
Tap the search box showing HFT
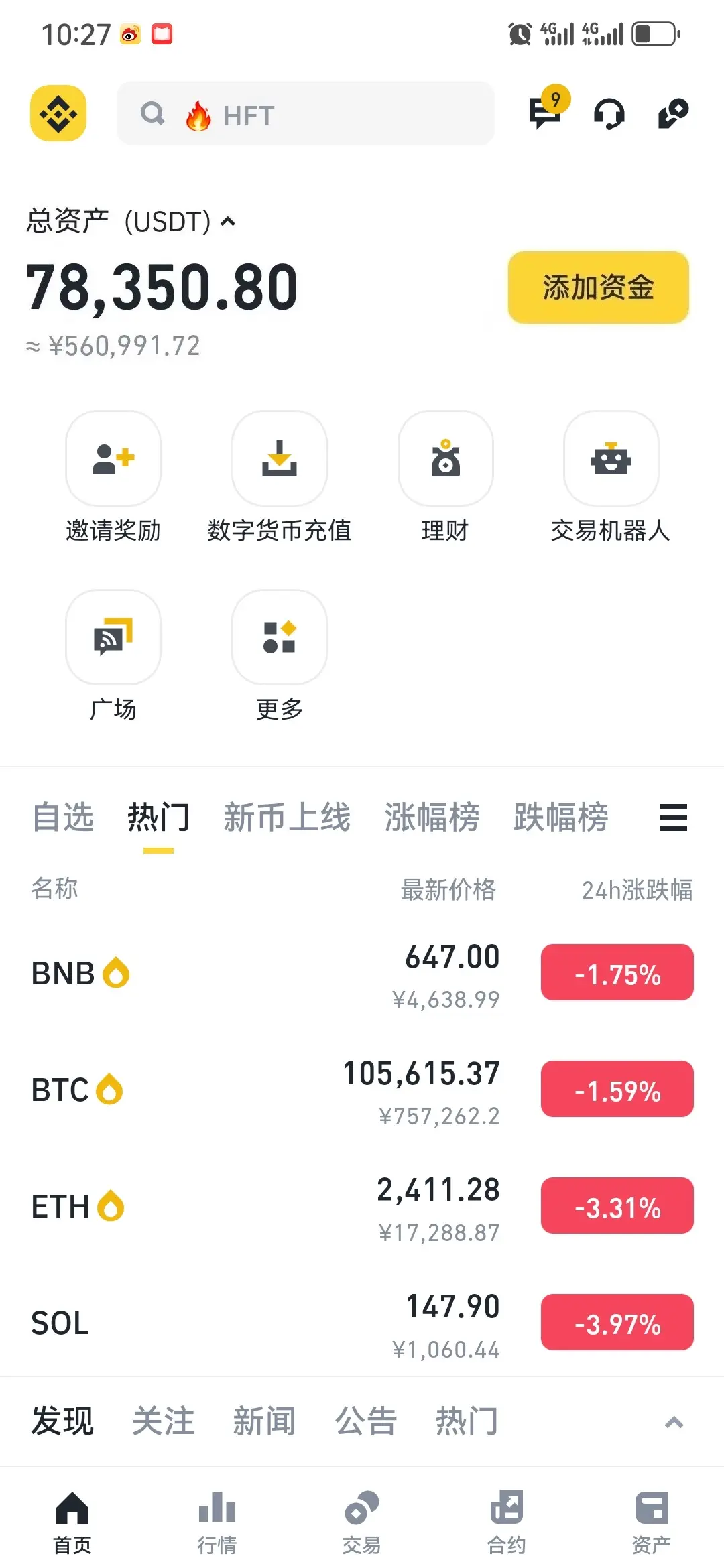(x=306, y=113)
